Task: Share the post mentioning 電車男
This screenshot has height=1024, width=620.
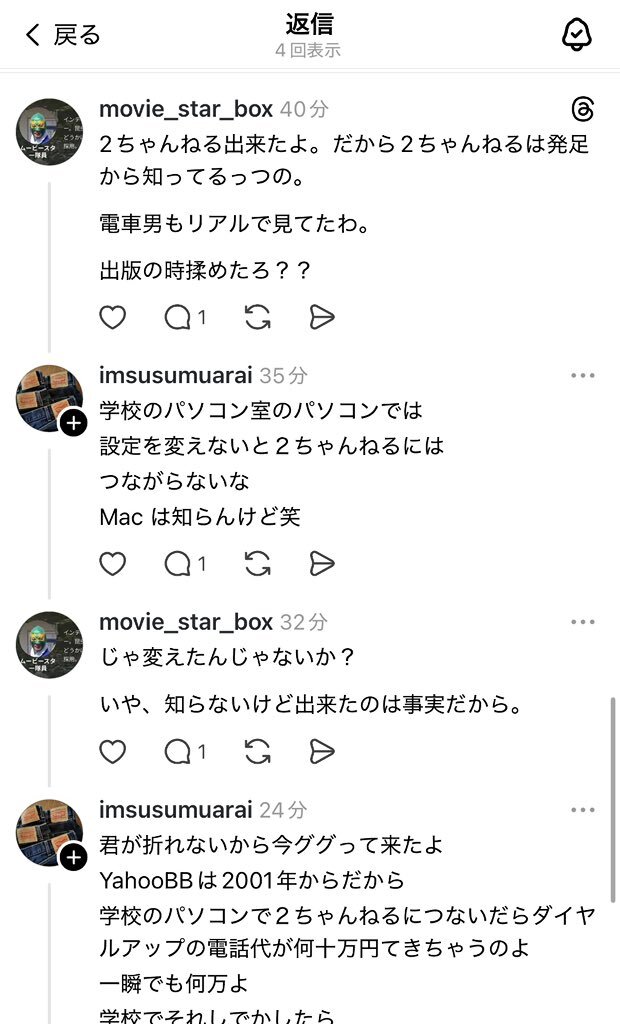Action: coord(321,317)
